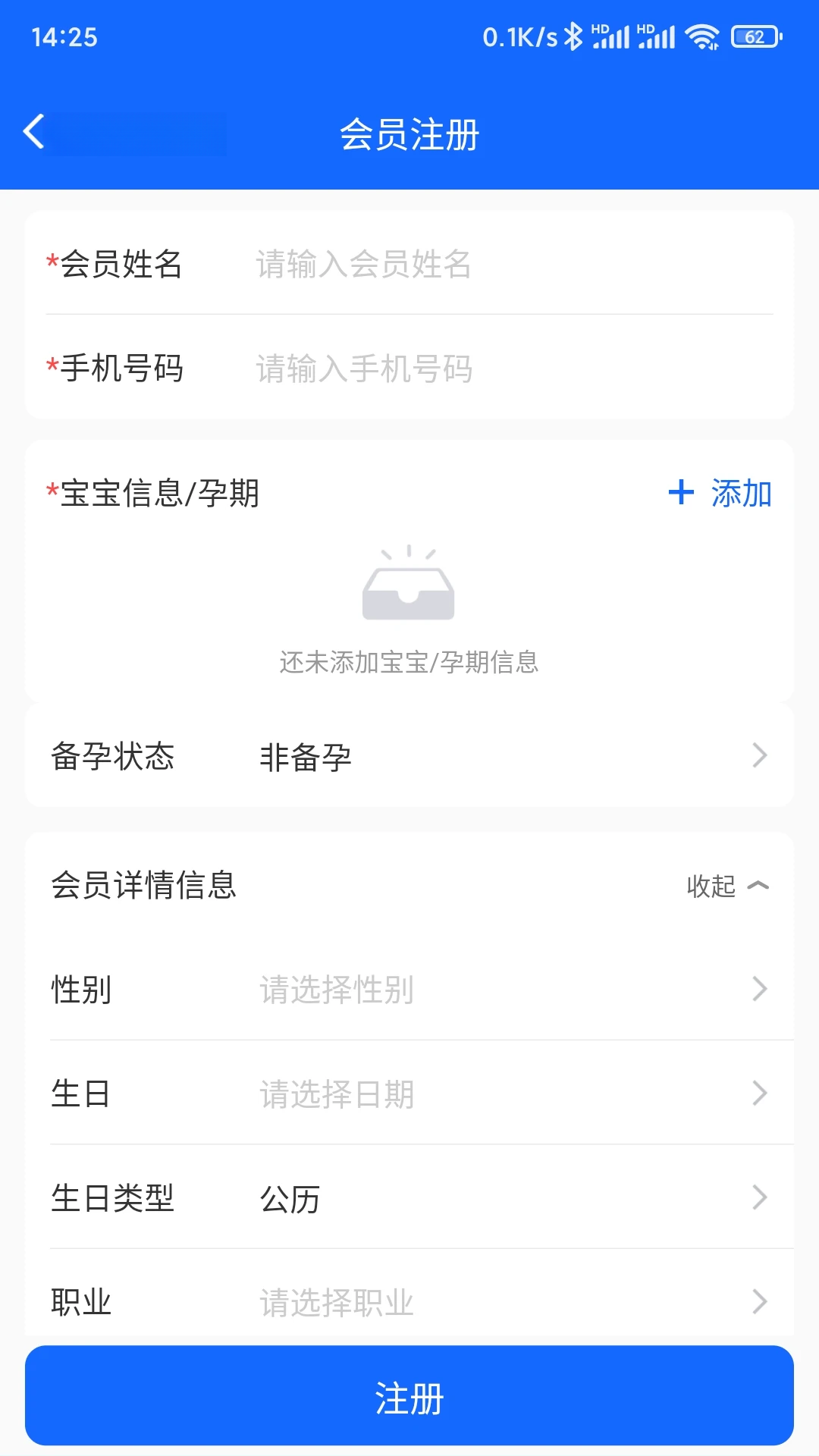The height and width of the screenshot is (1456, 819).
Task: Select gender in the 性别 row
Action: [x=409, y=989]
